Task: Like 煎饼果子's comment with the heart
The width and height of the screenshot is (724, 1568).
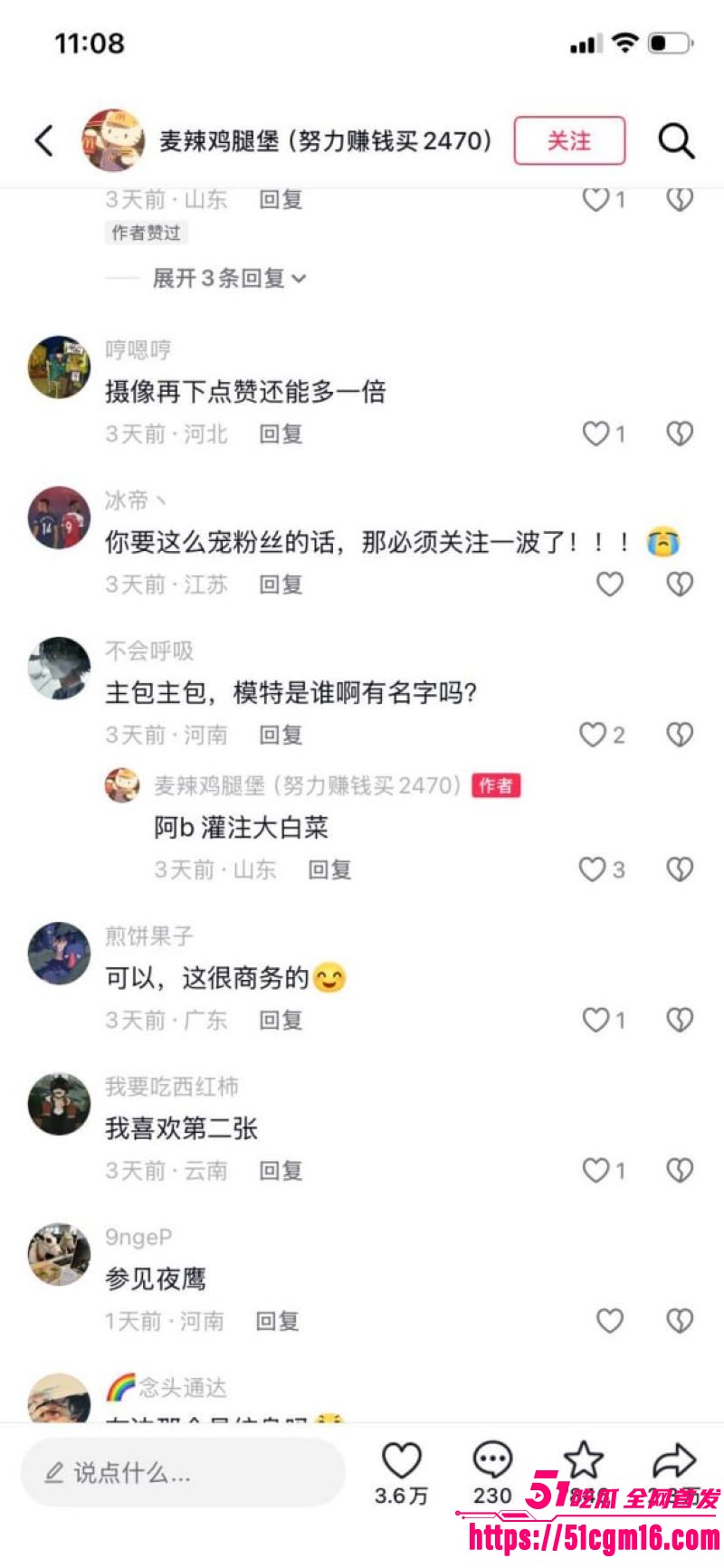Action: click(x=597, y=1021)
